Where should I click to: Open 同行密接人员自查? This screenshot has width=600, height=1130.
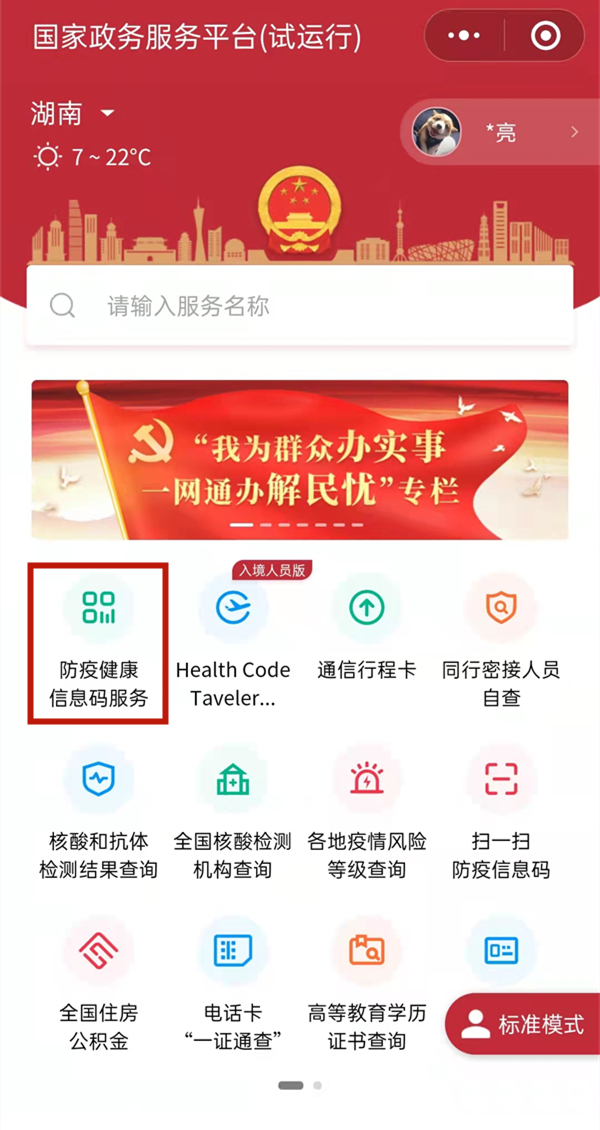(x=500, y=640)
